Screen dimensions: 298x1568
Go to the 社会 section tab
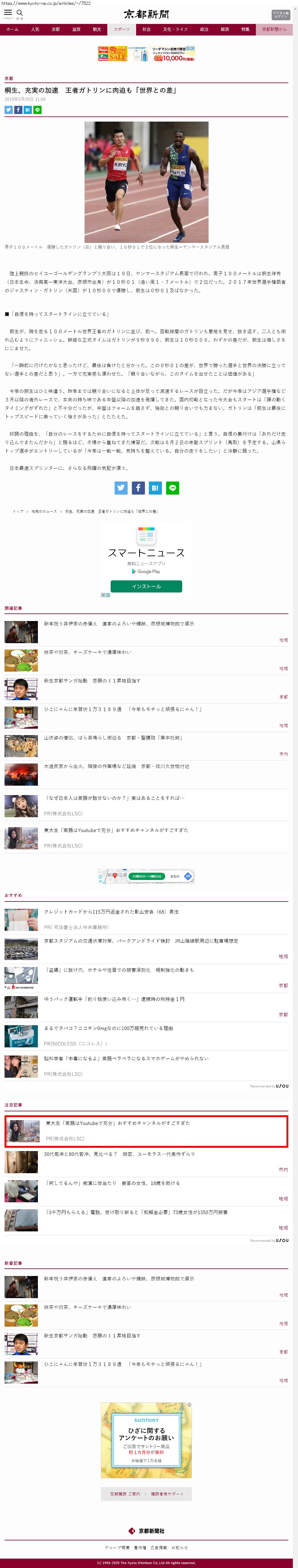[146, 29]
